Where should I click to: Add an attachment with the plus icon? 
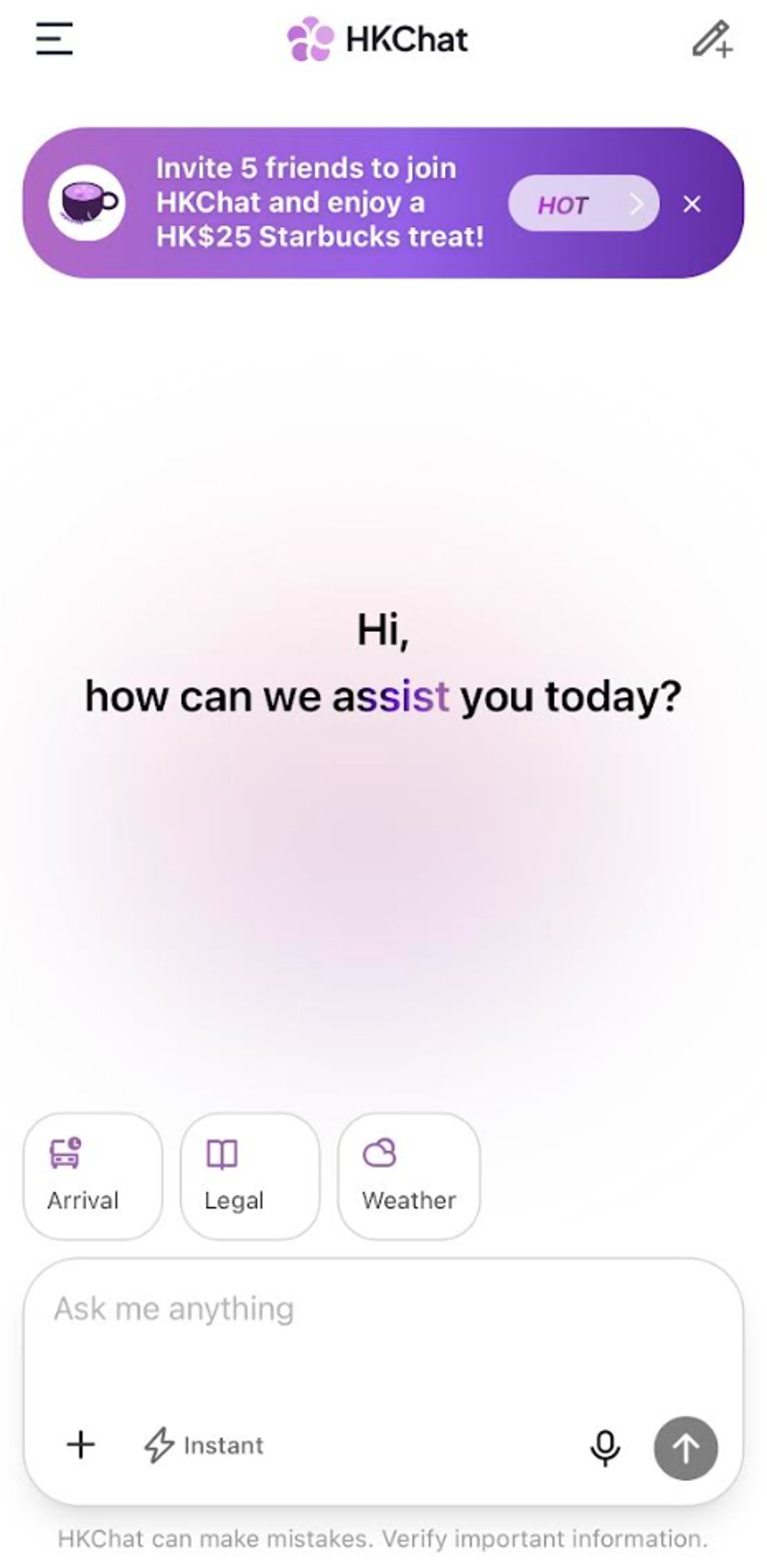pyautogui.click(x=81, y=1444)
